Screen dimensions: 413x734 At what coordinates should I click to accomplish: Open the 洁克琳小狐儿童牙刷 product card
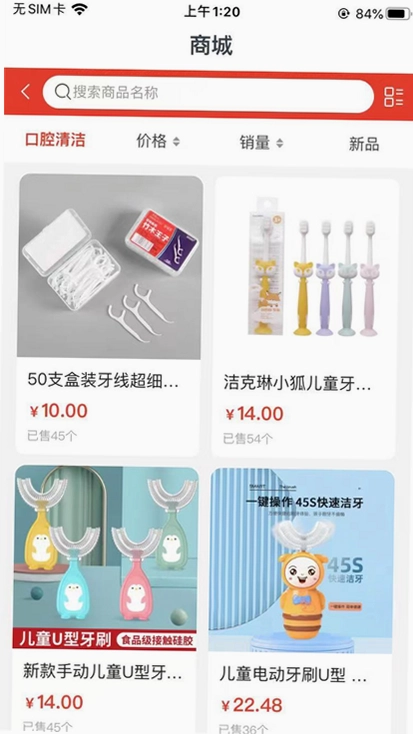tap(305, 318)
